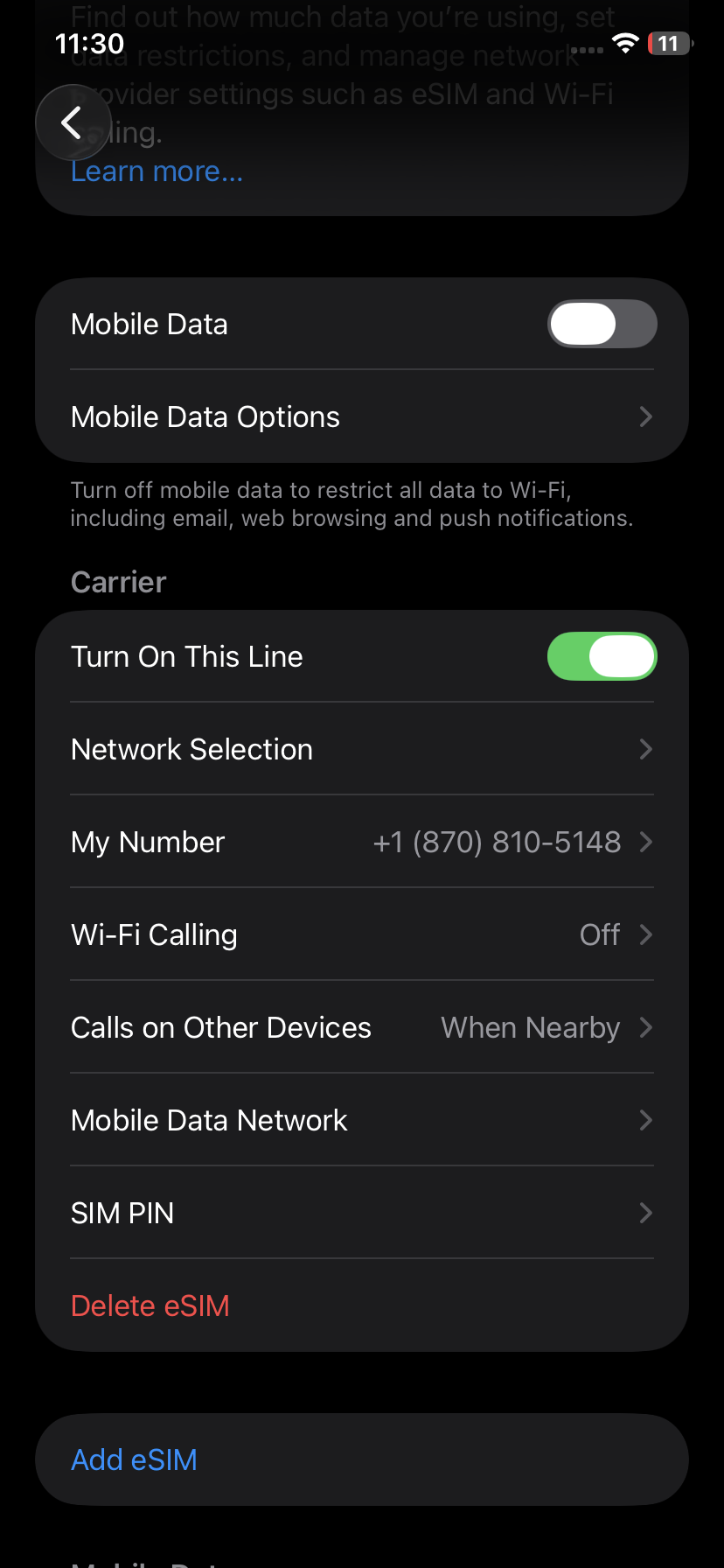Turn off the Turn On This Line switch

602,656
